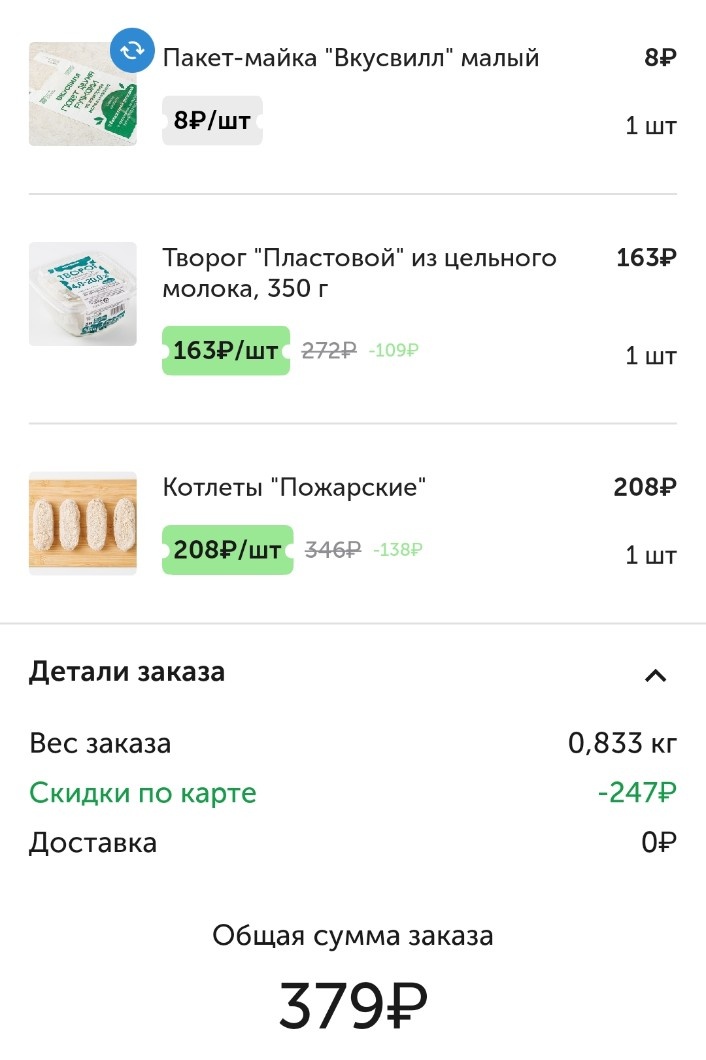Open Котлеты "Пожарские" product details
Screen dimensions: 706x1060
[294, 488]
